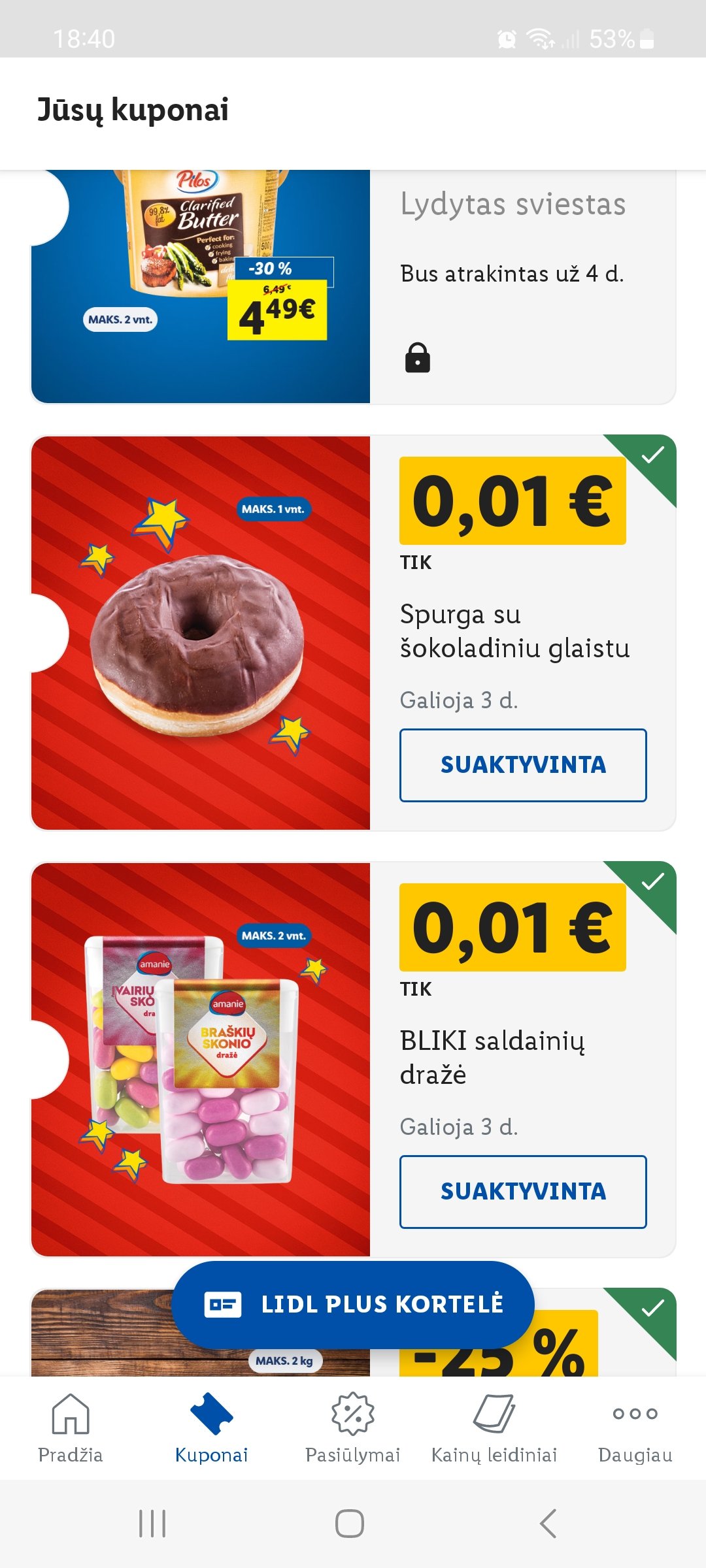Tap the system home button
The image size is (706, 1568).
click(350, 1524)
